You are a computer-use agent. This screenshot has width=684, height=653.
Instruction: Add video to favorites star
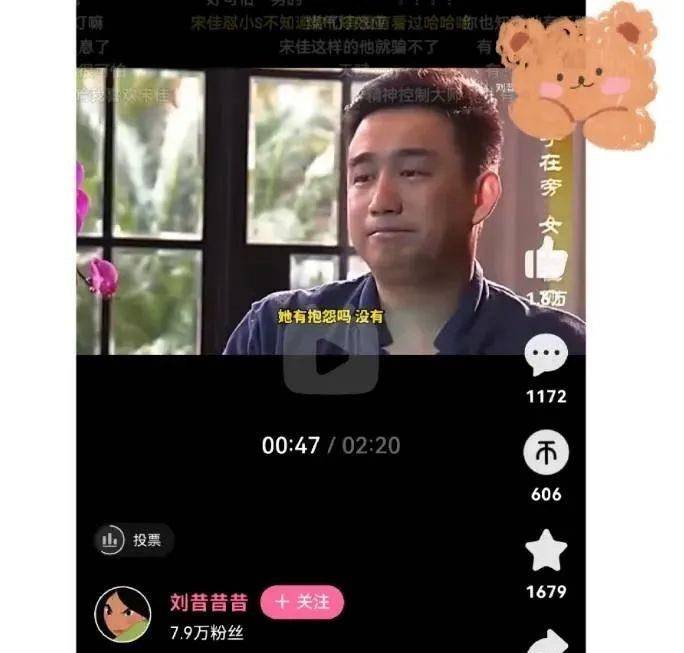click(546, 551)
